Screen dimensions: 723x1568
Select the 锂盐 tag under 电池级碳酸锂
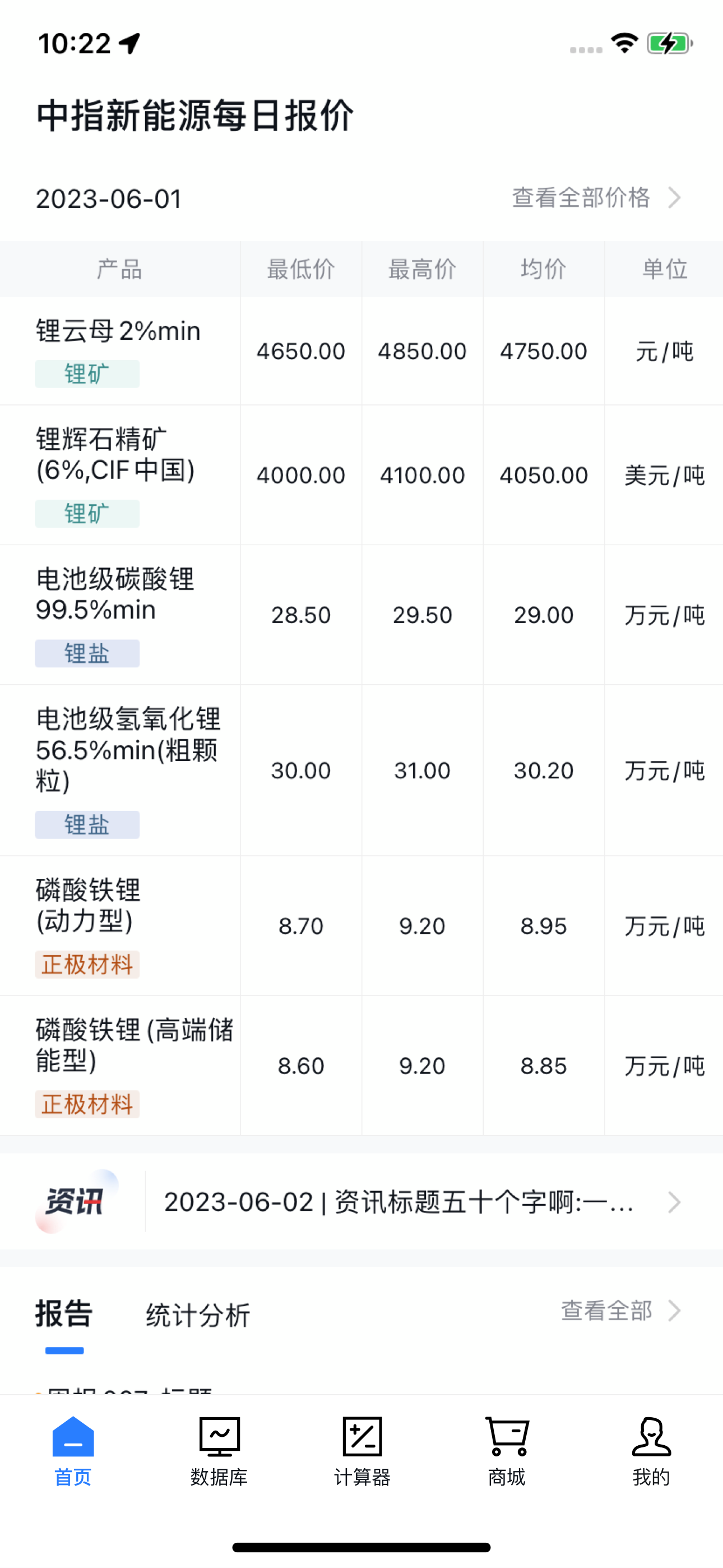click(86, 653)
